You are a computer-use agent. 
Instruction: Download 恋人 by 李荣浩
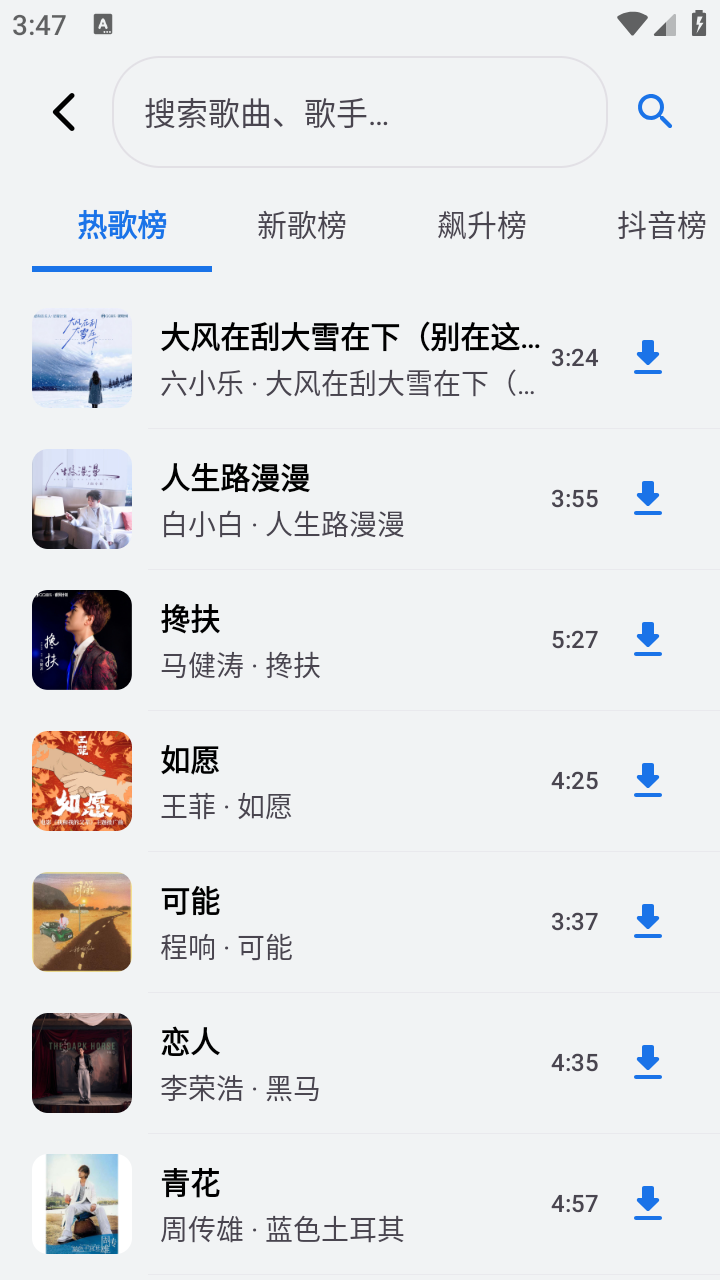(x=647, y=1063)
